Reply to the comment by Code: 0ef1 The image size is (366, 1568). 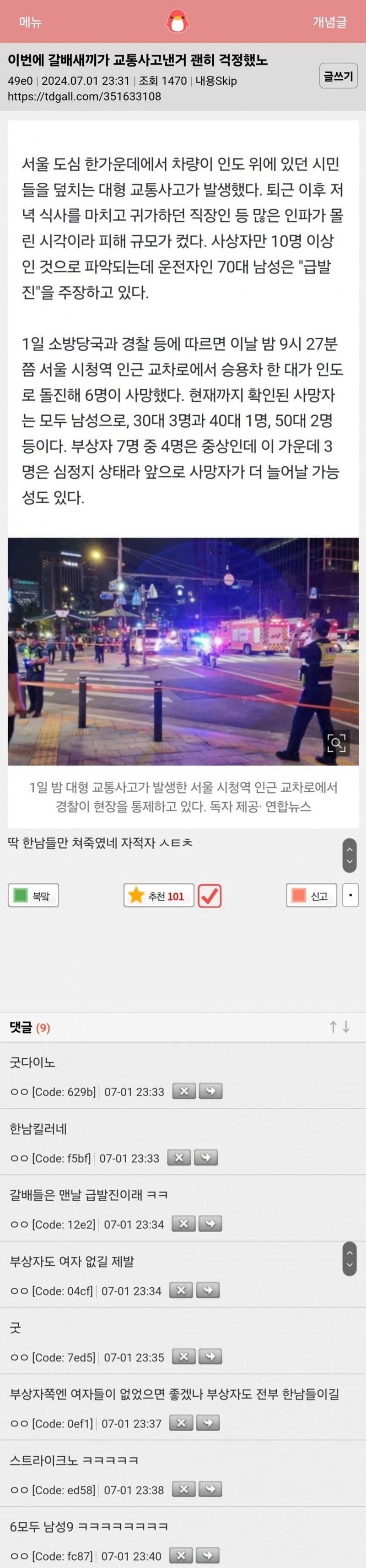[208, 1423]
